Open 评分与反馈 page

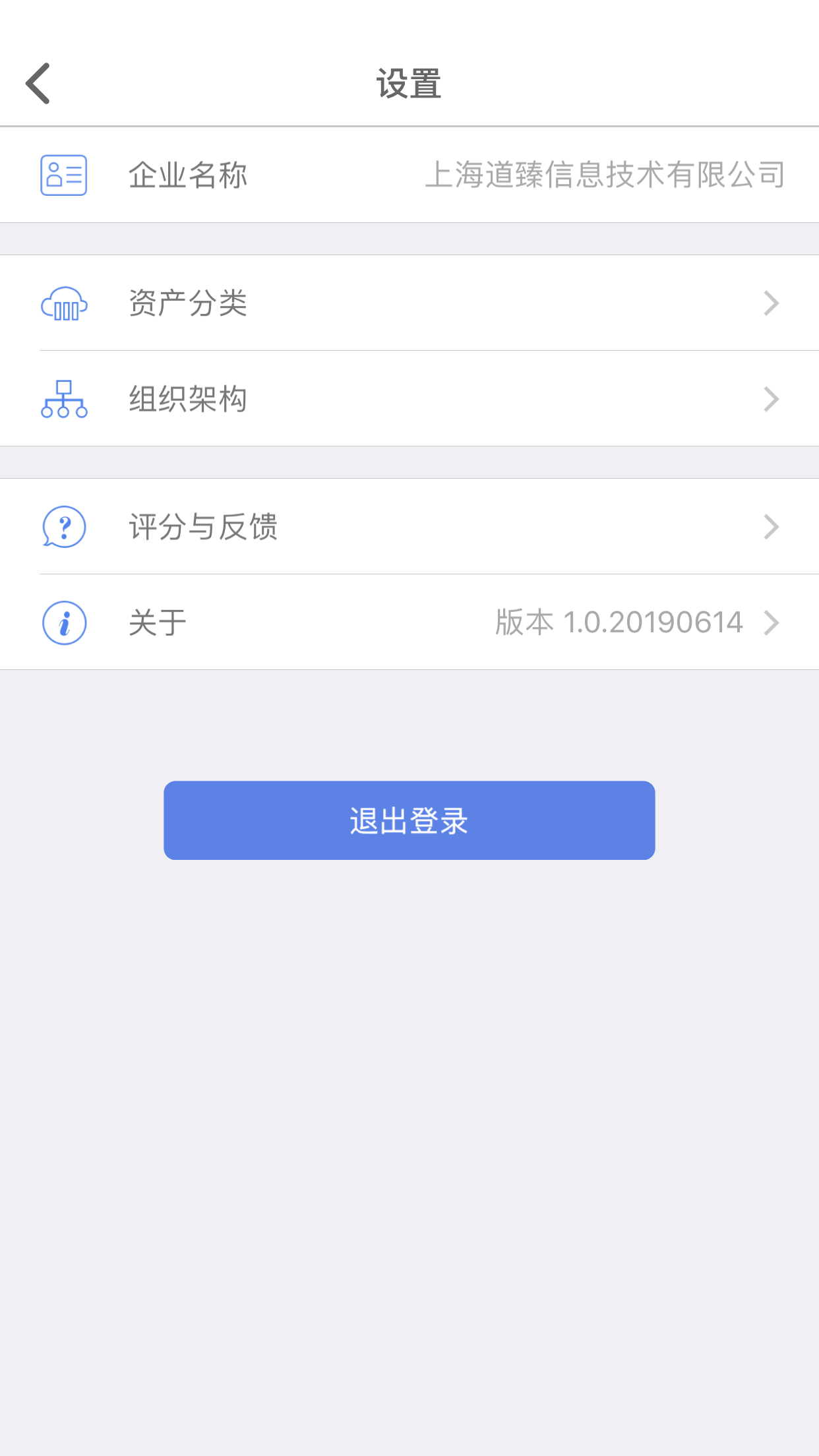(409, 528)
